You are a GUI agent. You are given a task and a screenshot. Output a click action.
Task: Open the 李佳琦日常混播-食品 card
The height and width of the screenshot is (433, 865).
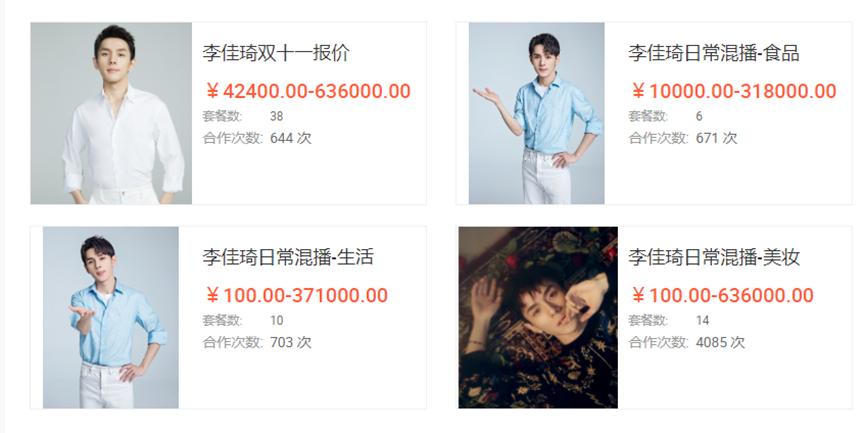[713, 53]
